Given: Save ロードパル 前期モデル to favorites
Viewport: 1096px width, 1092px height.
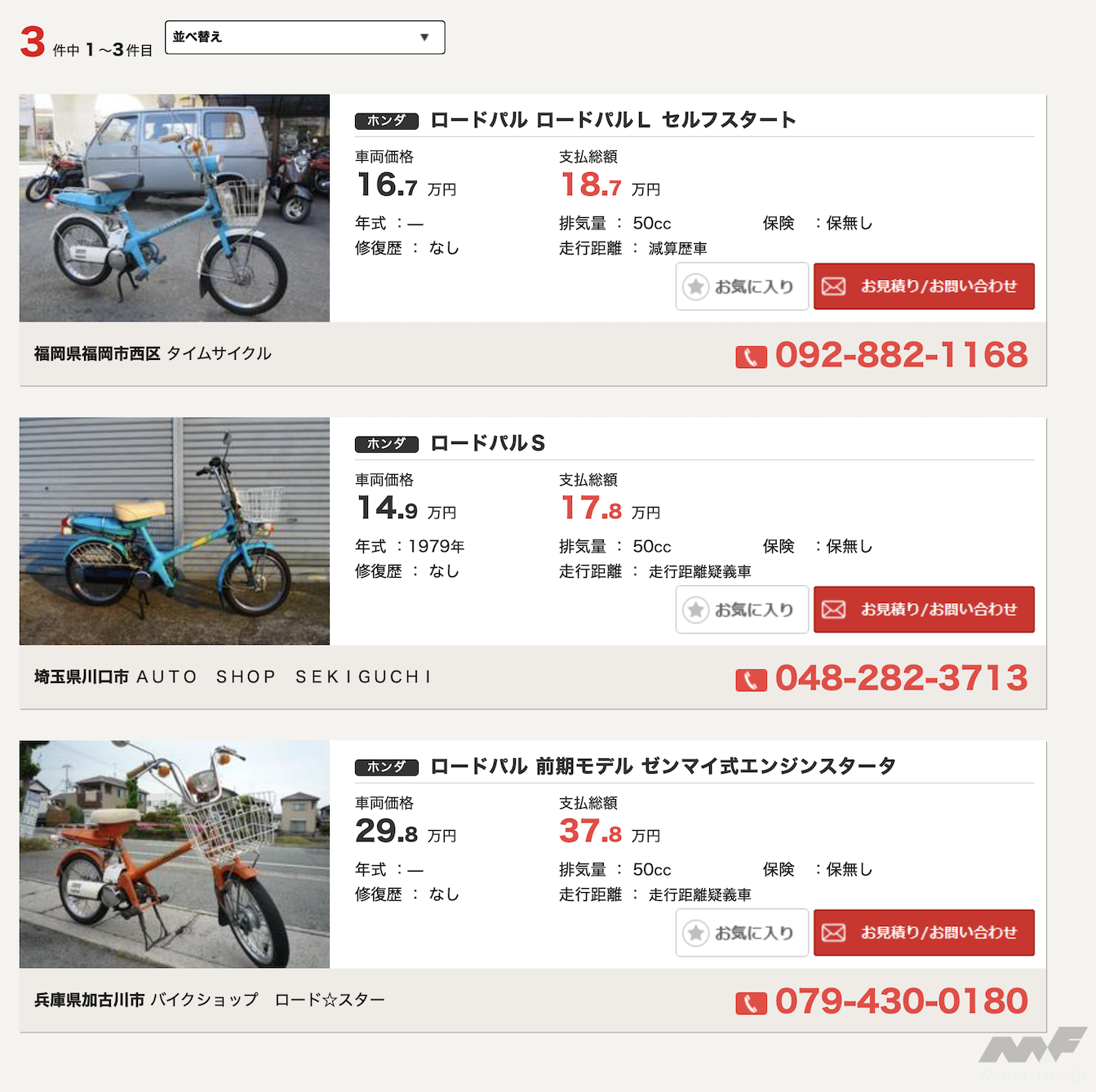Looking at the screenshot, I should pos(742,933).
